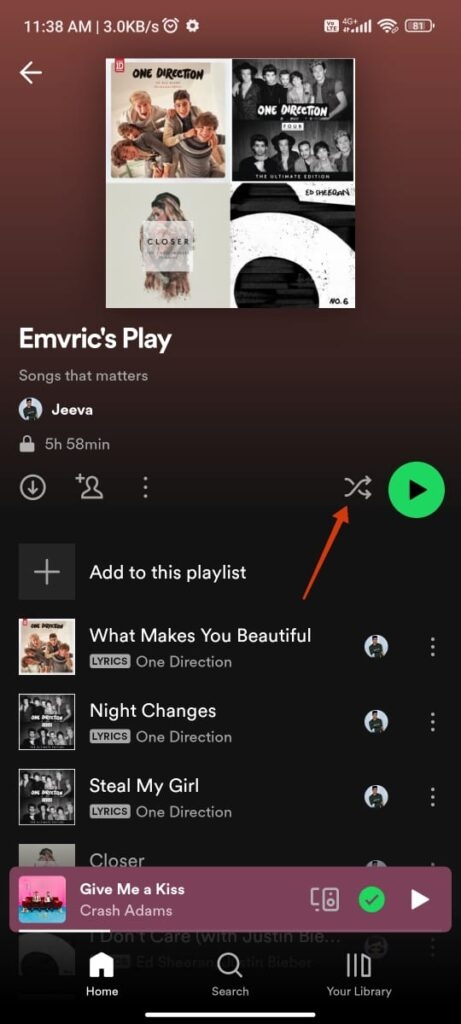Viewport: 461px width, 1024px height.
Task: Open the Give Me a Kiss mini player
Action: pyautogui.click(x=157, y=899)
